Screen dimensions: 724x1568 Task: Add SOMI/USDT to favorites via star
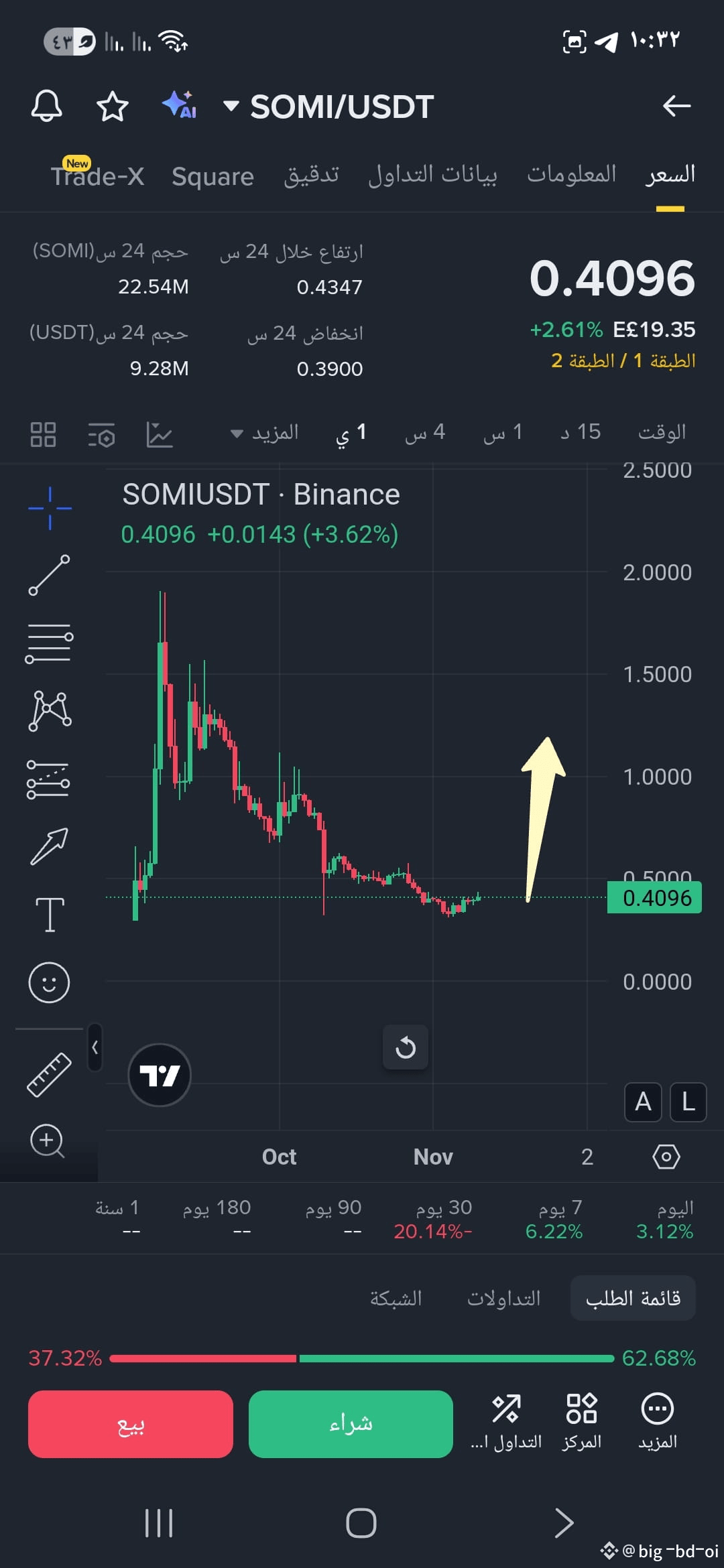pyautogui.click(x=112, y=106)
